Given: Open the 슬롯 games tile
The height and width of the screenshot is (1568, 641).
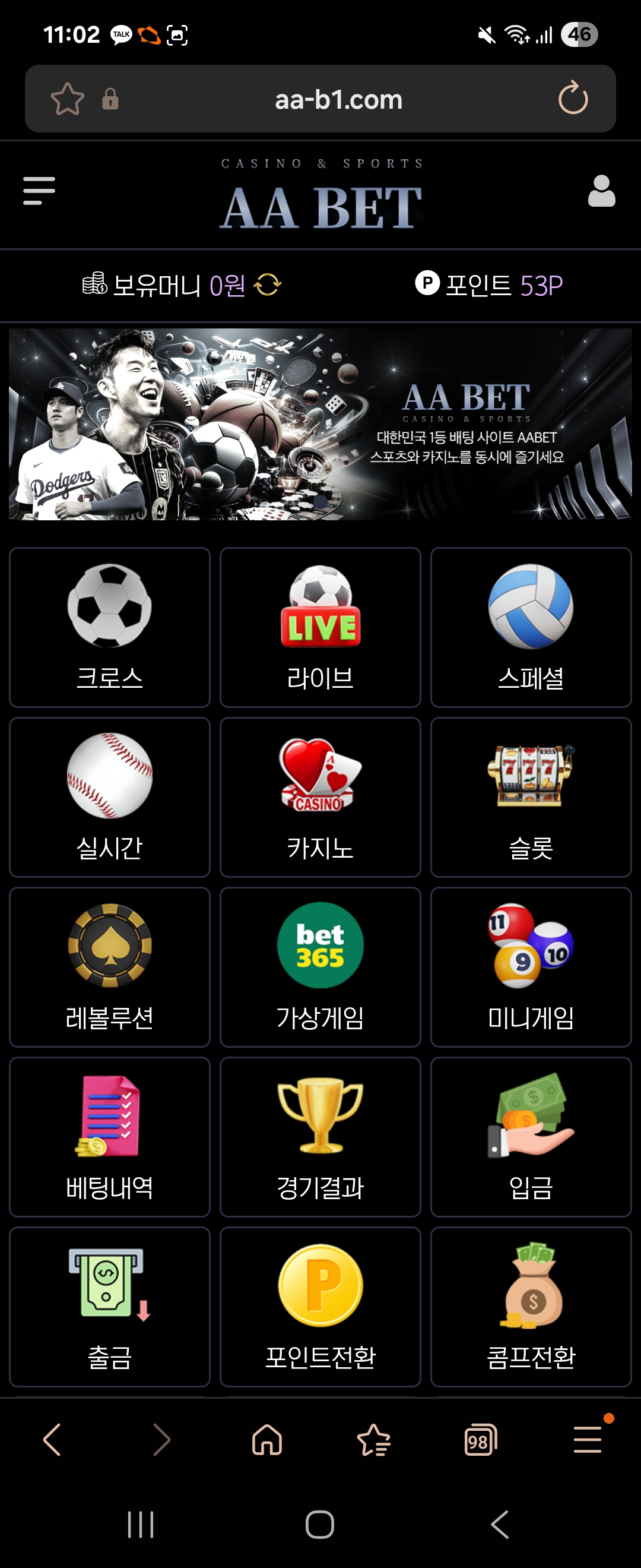Looking at the screenshot, I should pos(531,797).
